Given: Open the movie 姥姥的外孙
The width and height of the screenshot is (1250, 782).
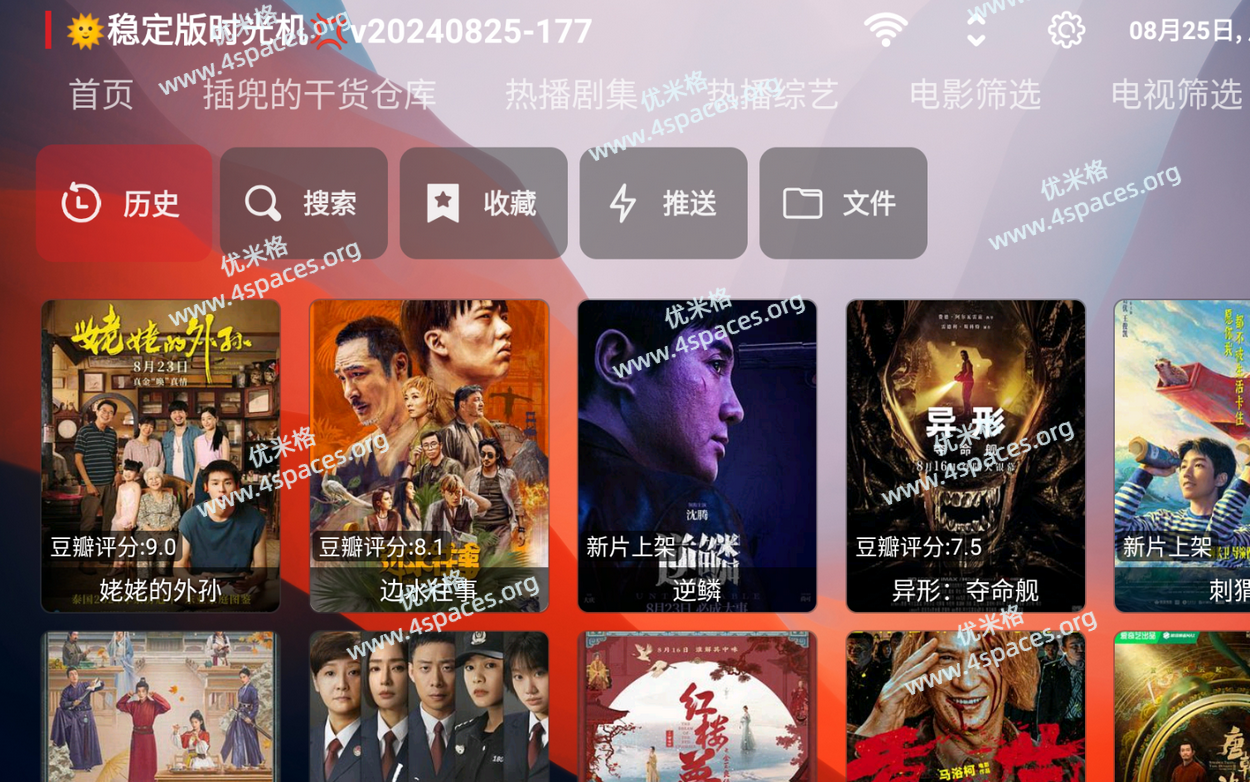Looking at the screenshot, I should point(161,455).
